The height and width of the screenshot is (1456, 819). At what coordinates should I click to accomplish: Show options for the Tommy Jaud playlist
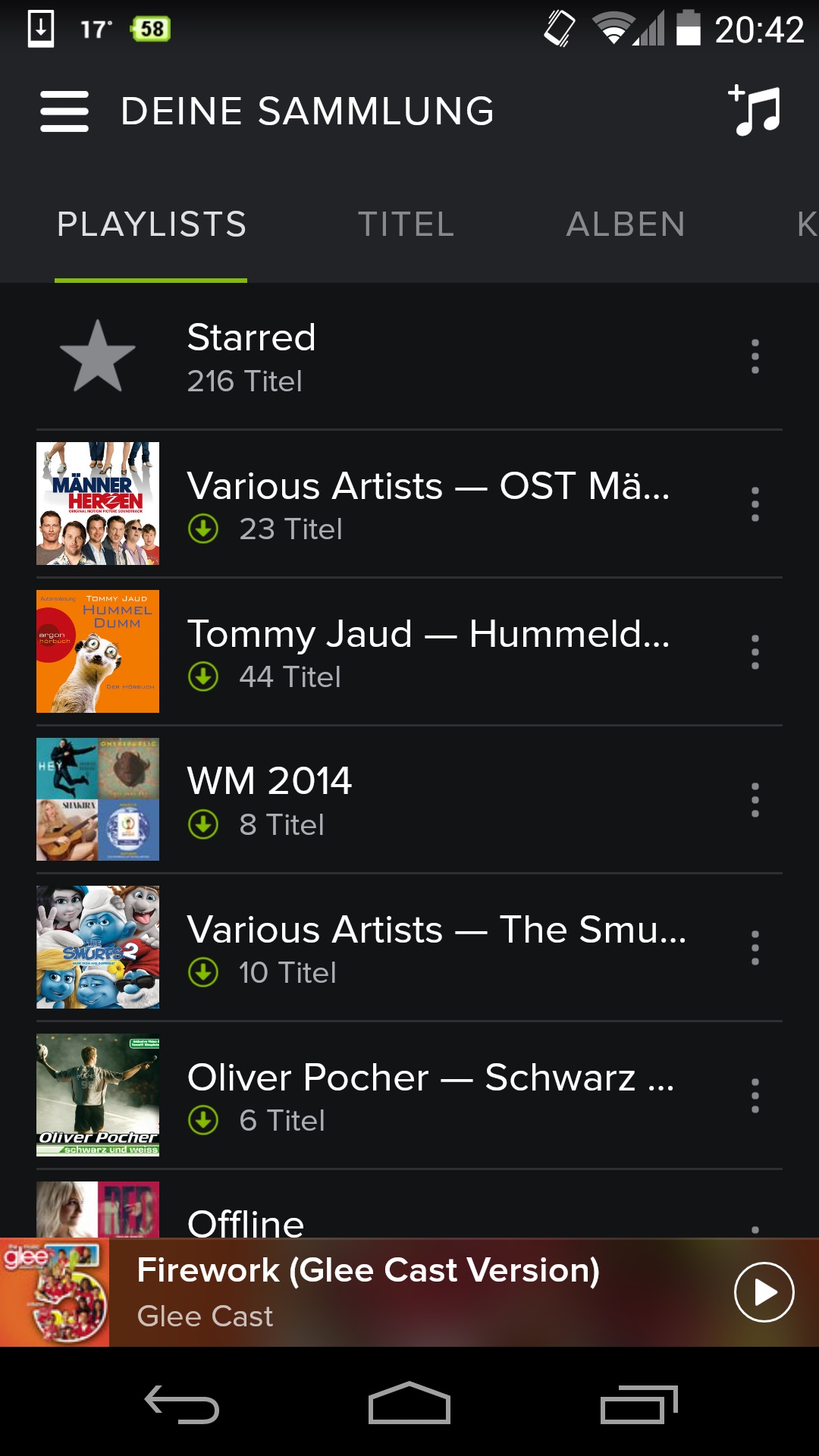(755, 652)
